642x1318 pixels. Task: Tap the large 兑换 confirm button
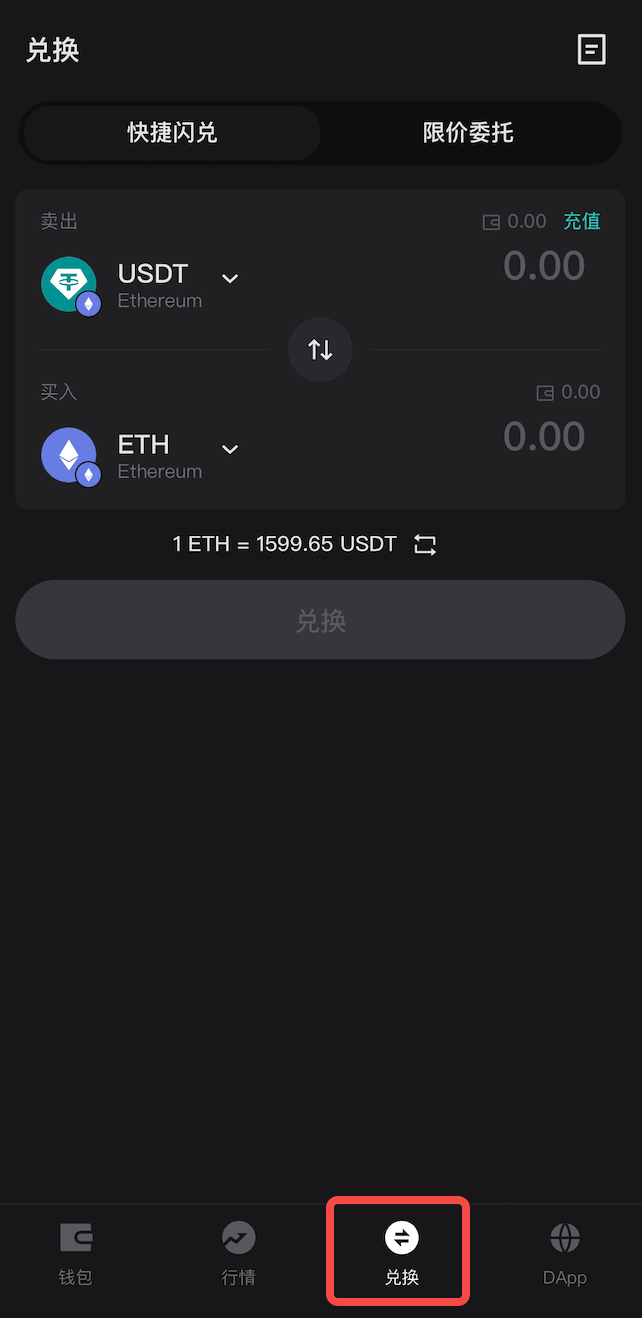[x=320, y=620]
